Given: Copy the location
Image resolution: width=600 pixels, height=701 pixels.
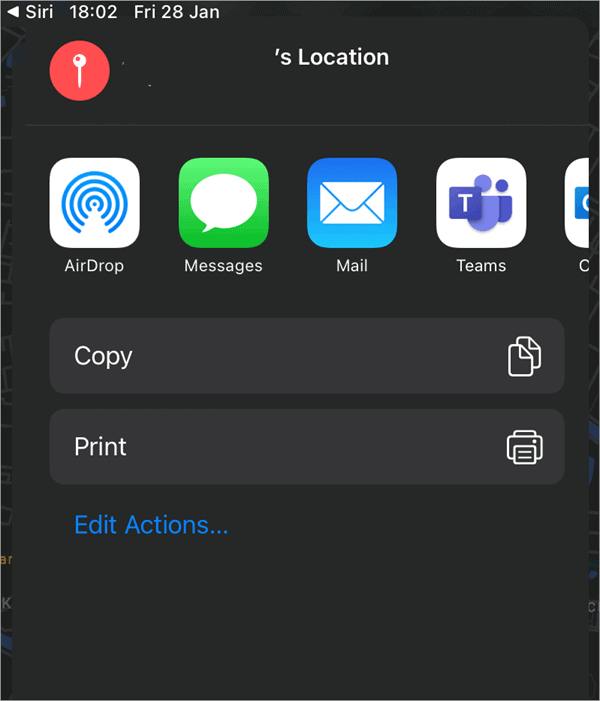Looking at the screenshot, I should [x=307, y=356].
